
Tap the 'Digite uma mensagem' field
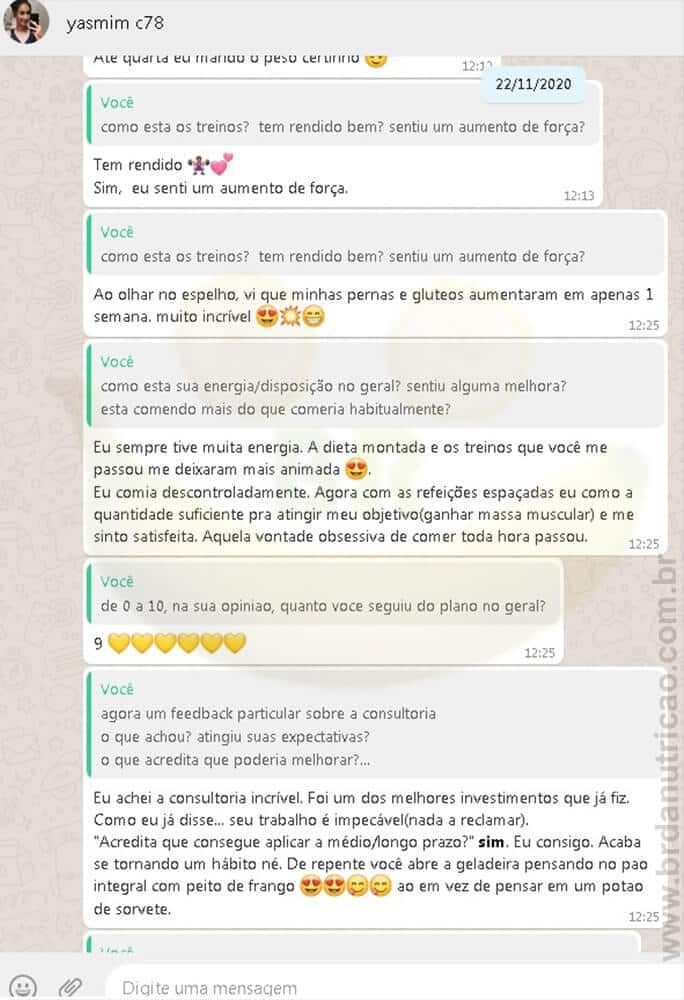[382, 987]
